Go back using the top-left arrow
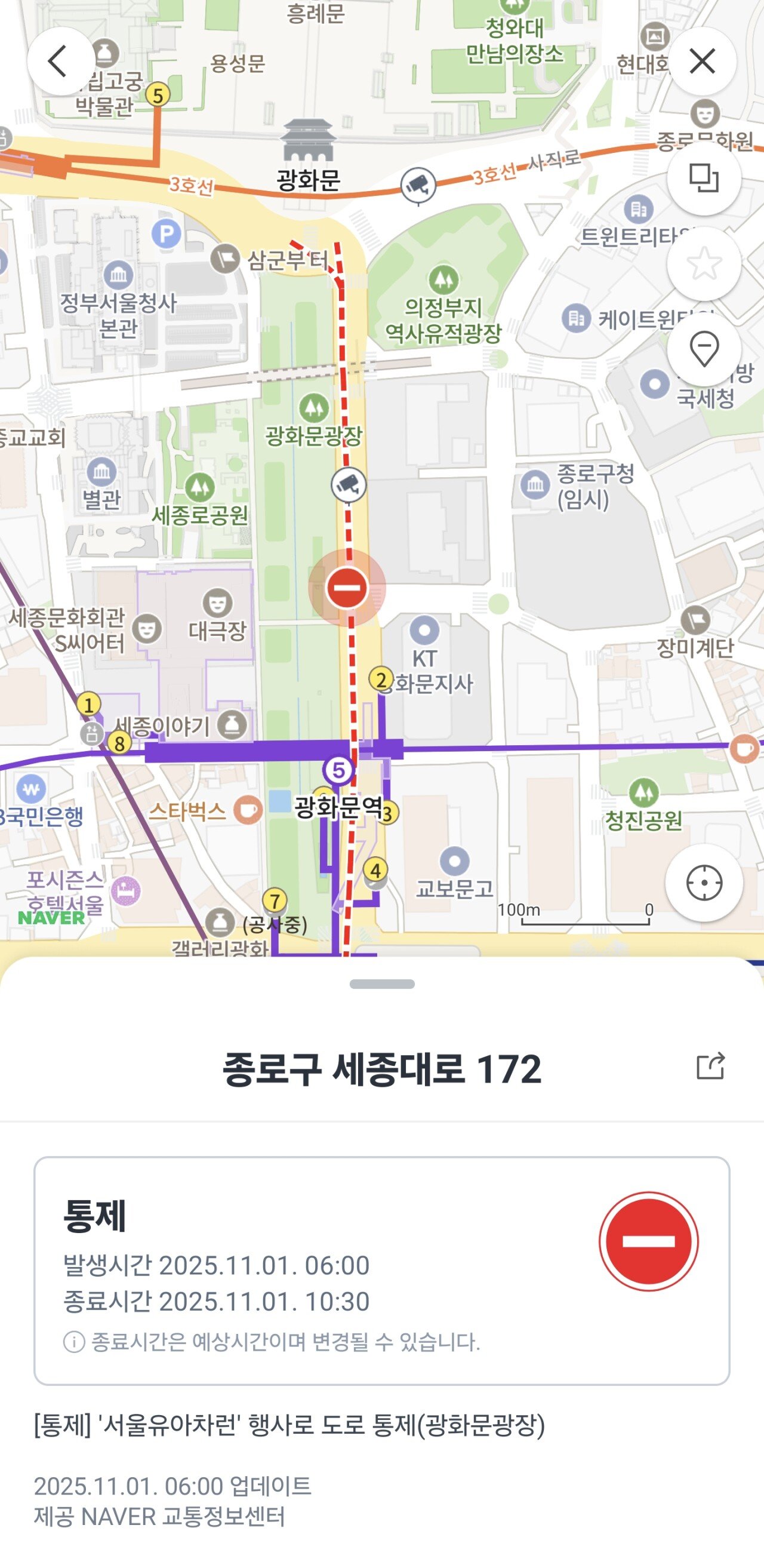The image size is (764, 1568). [x=60, y=62]
